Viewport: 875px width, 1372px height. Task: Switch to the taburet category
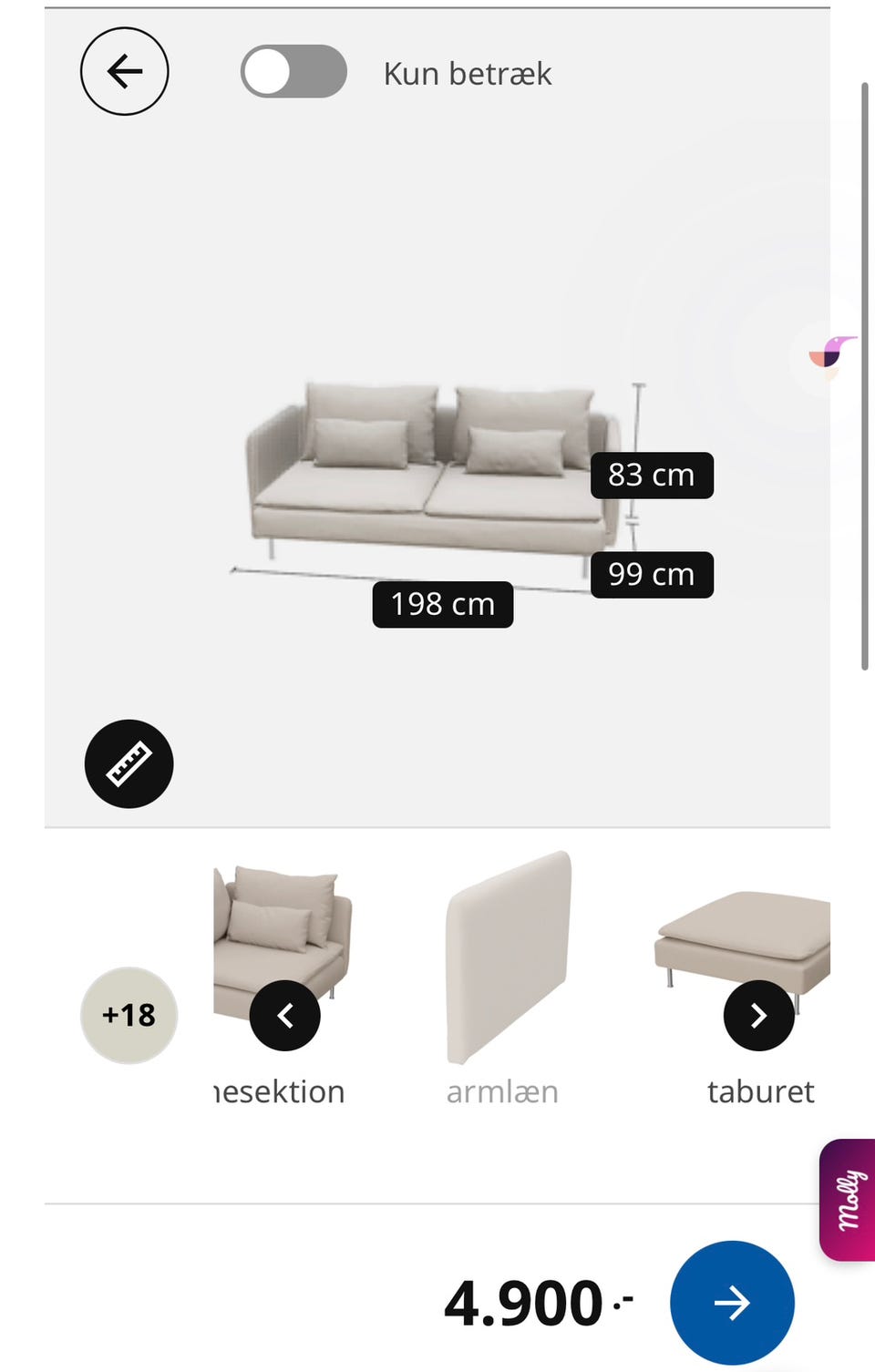(759, 1090)
